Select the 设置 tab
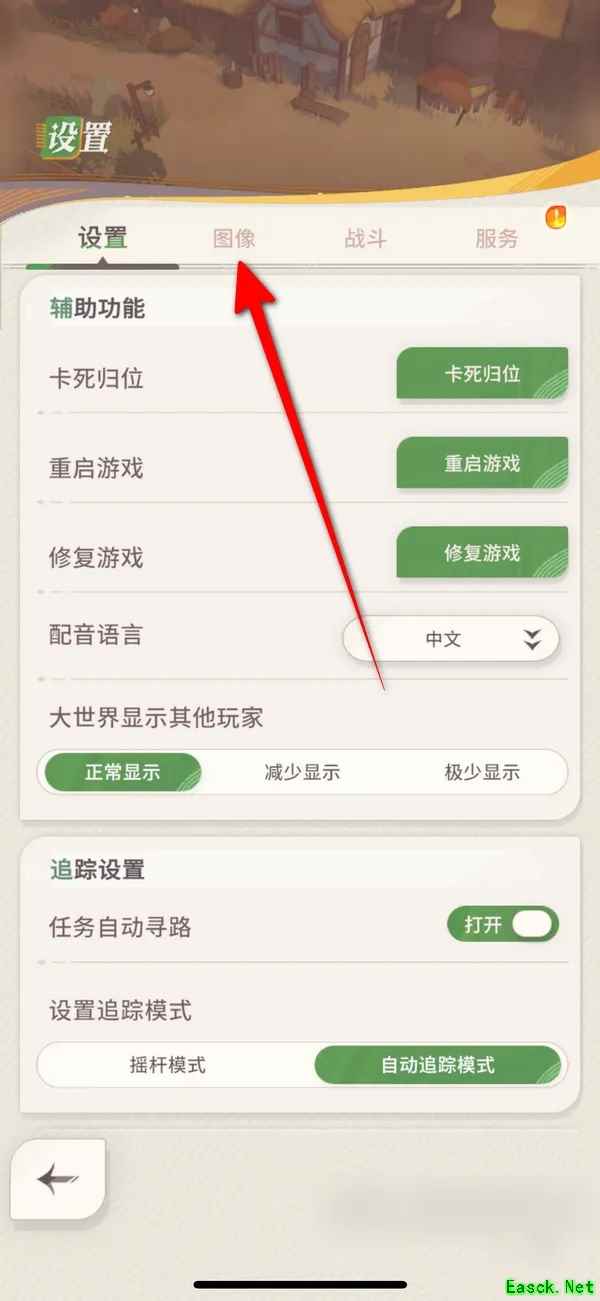 pos(103,239)
